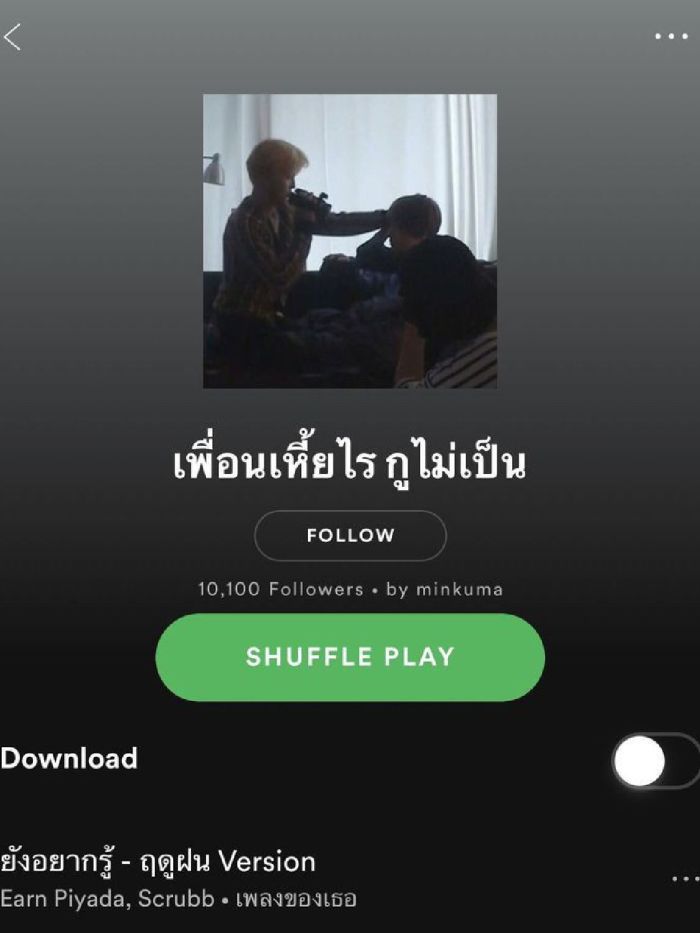Toggle the Download switch on
Screen dimensions: 700x933
pyautogui.click(x=655, y=762)
